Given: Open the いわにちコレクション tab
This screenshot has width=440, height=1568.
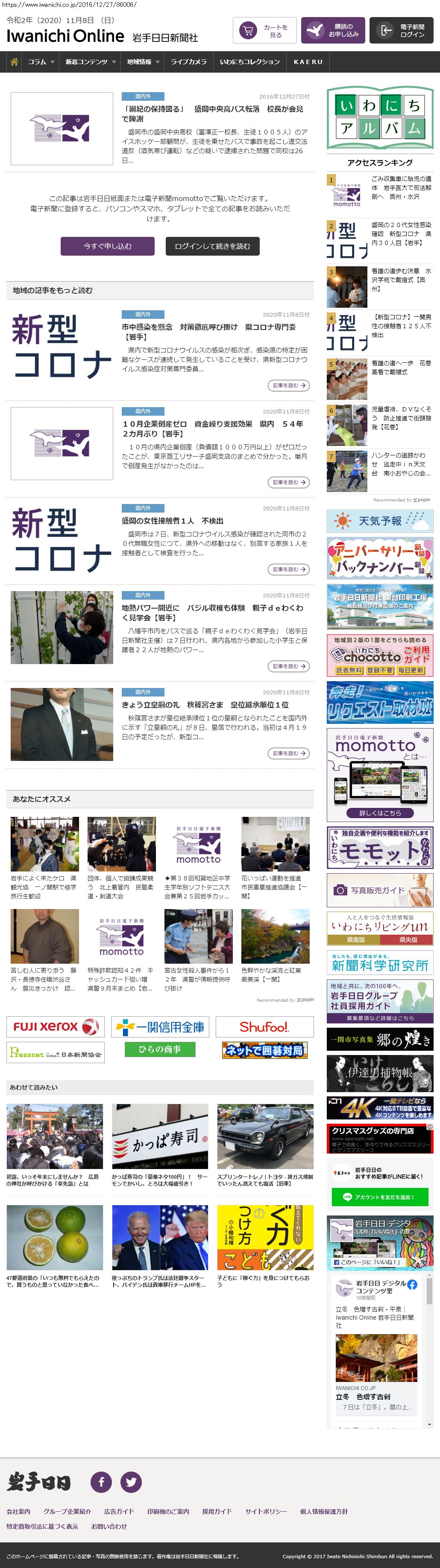Looking at the screenshot, I should tap(250, 61).
